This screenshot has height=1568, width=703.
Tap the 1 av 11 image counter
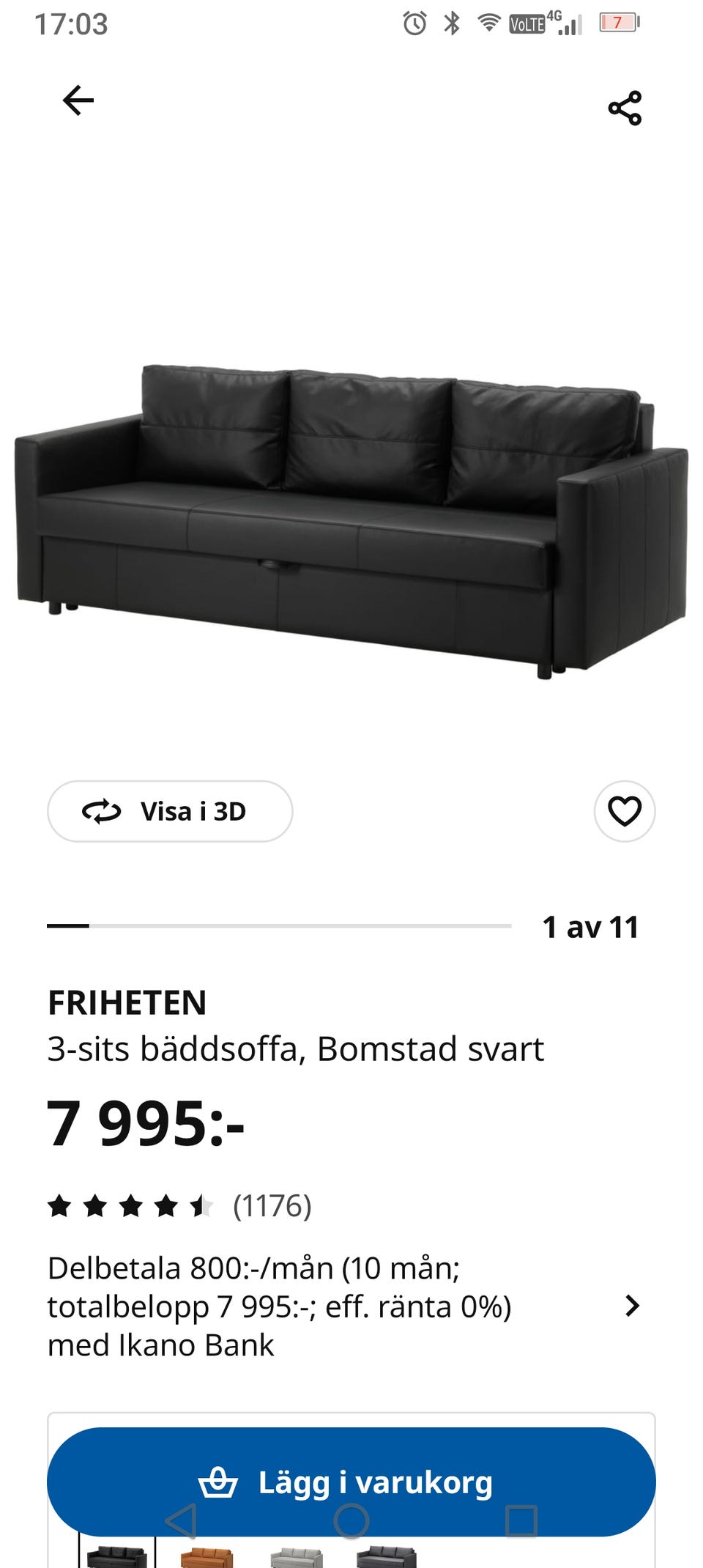pos(592,927)
